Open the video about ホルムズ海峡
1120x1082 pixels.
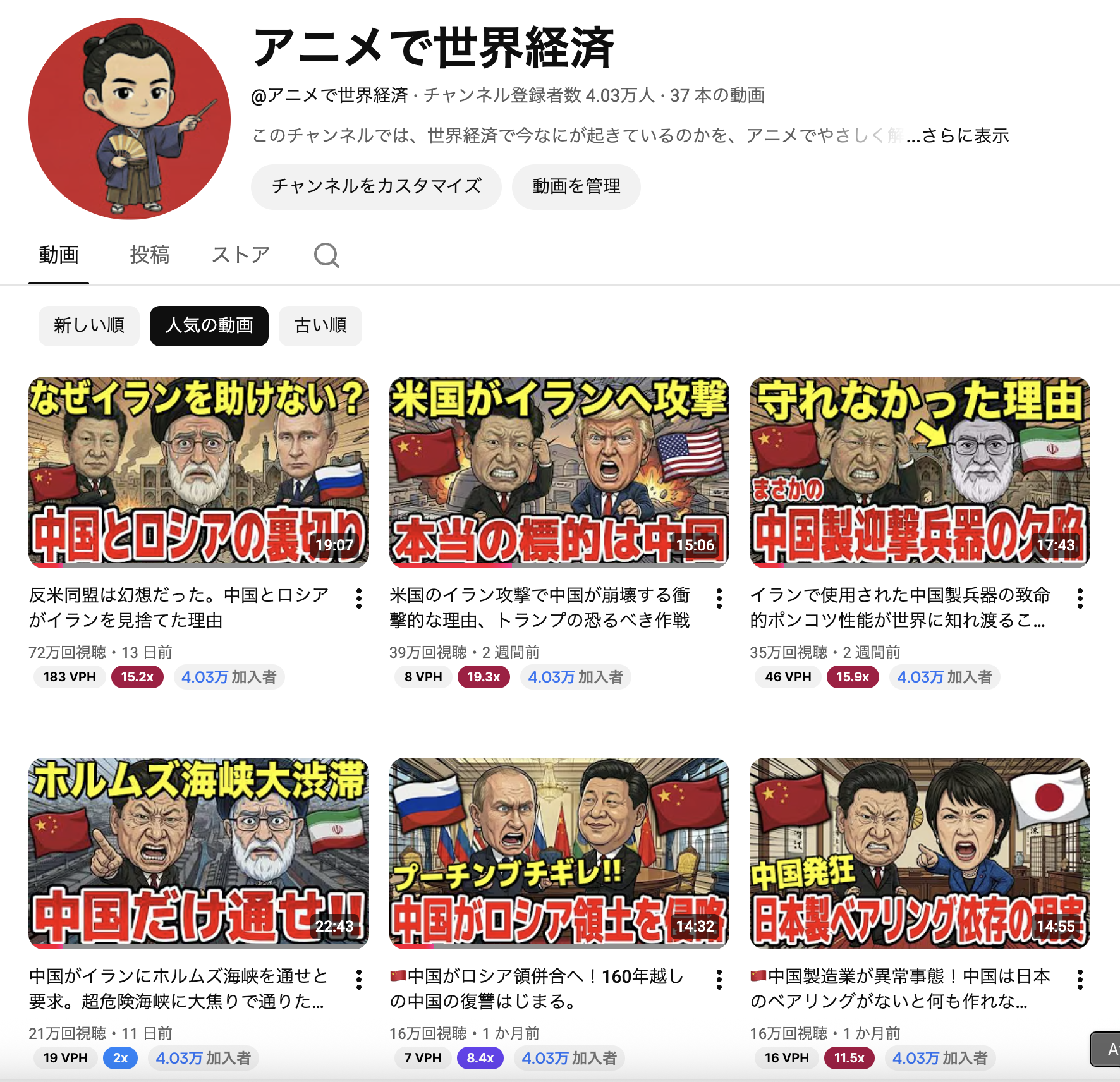click(198, 853)
